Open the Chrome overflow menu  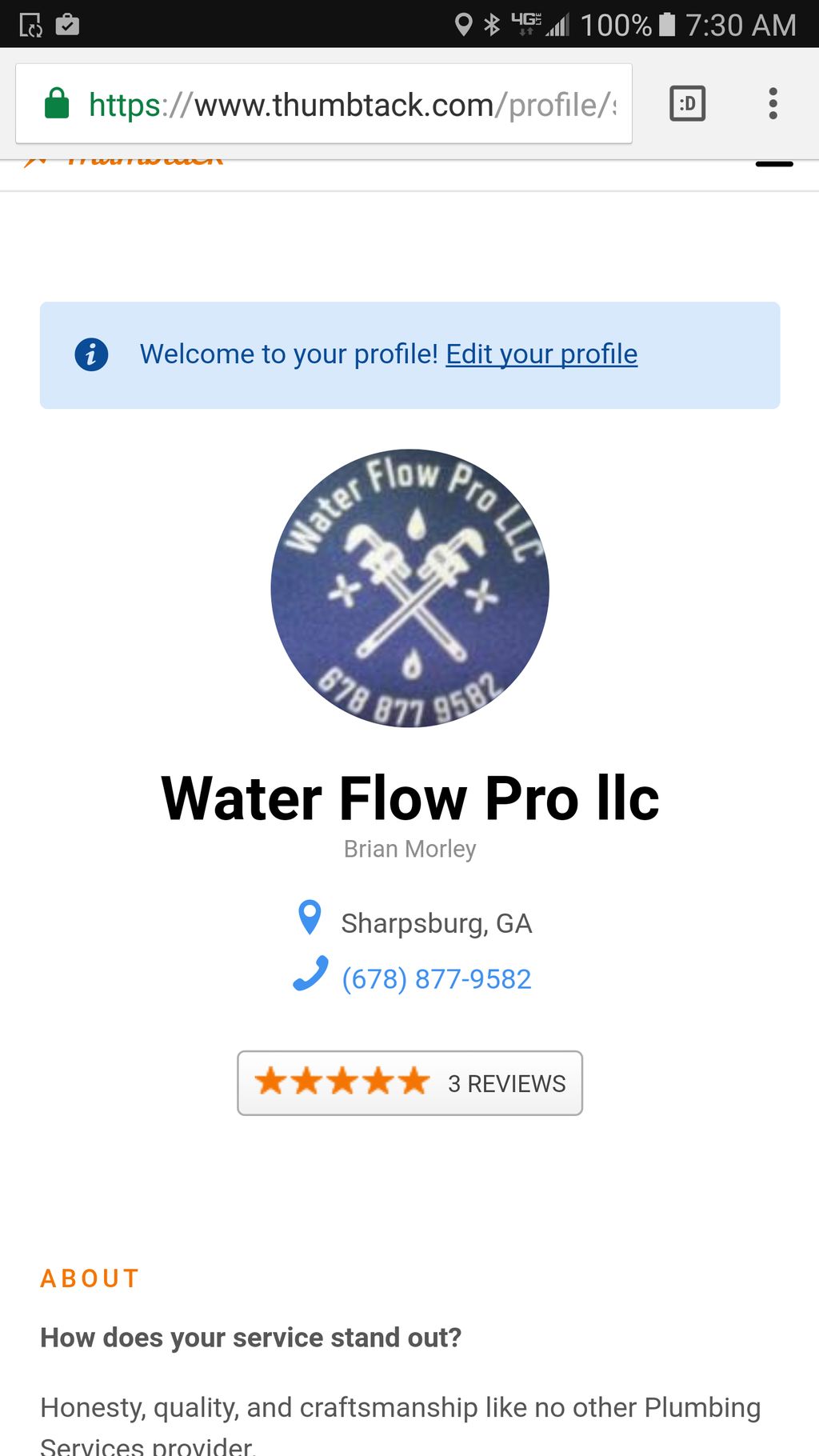pos(773,103)
